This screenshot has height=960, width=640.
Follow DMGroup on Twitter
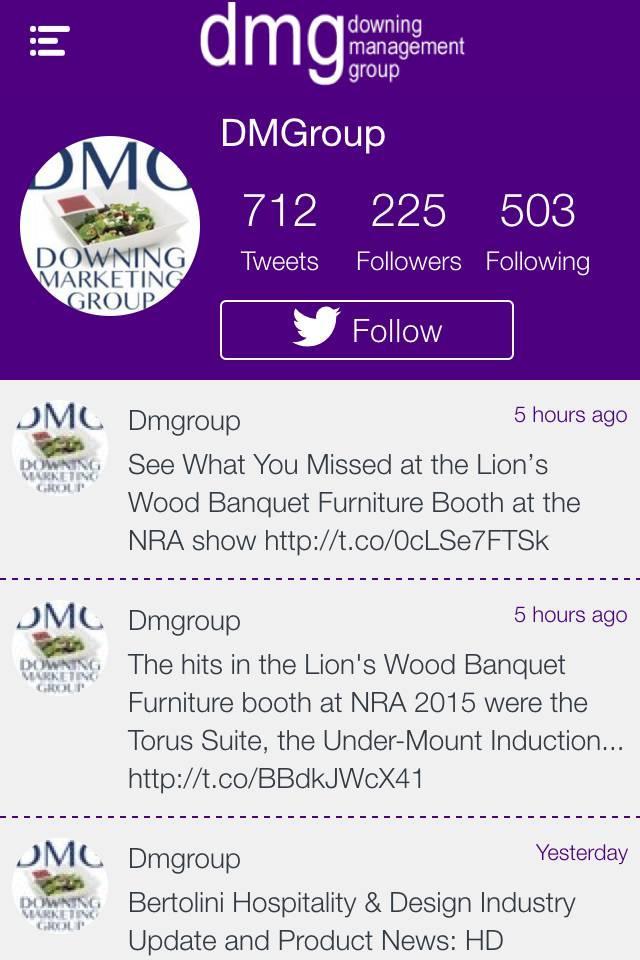click(366, 330)
